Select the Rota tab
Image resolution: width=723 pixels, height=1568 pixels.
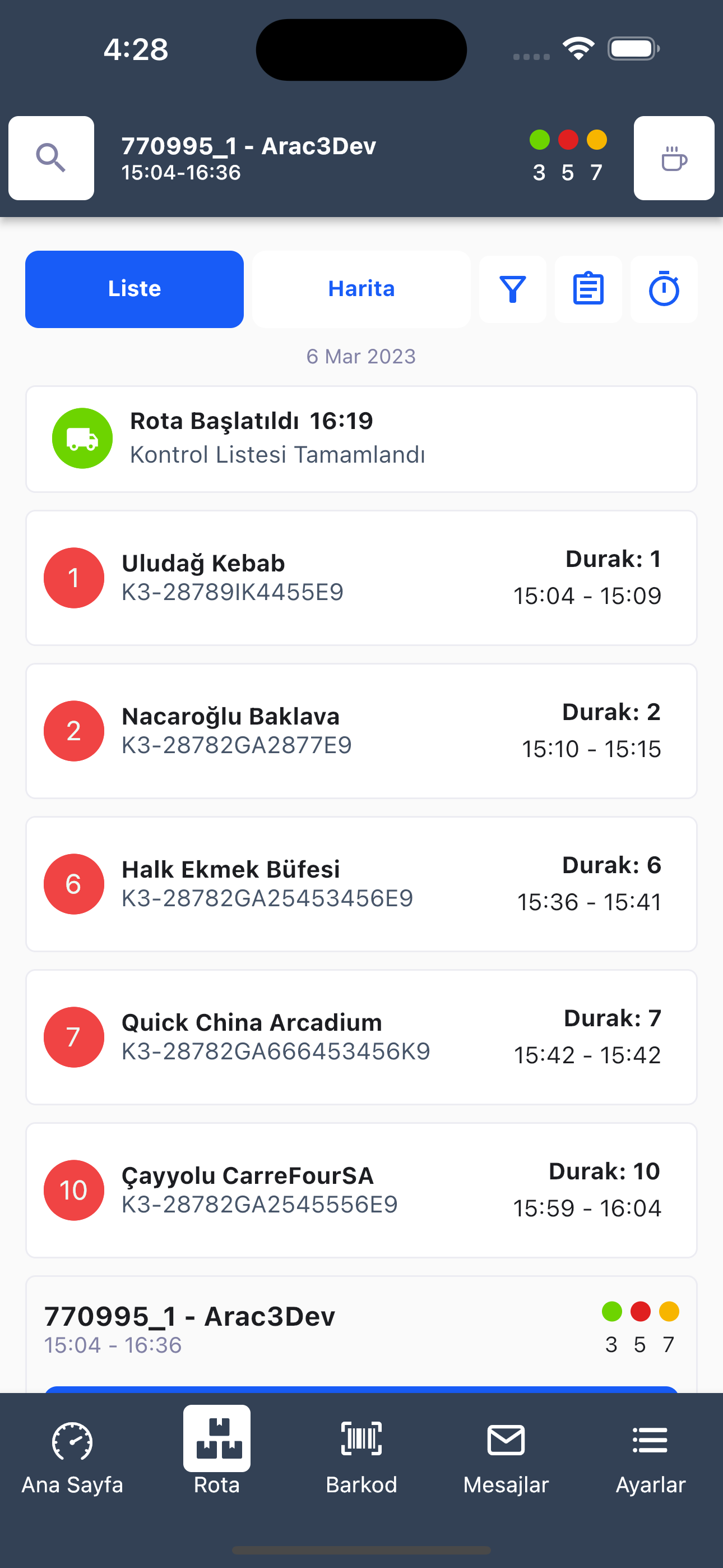tap(217, 1452)
